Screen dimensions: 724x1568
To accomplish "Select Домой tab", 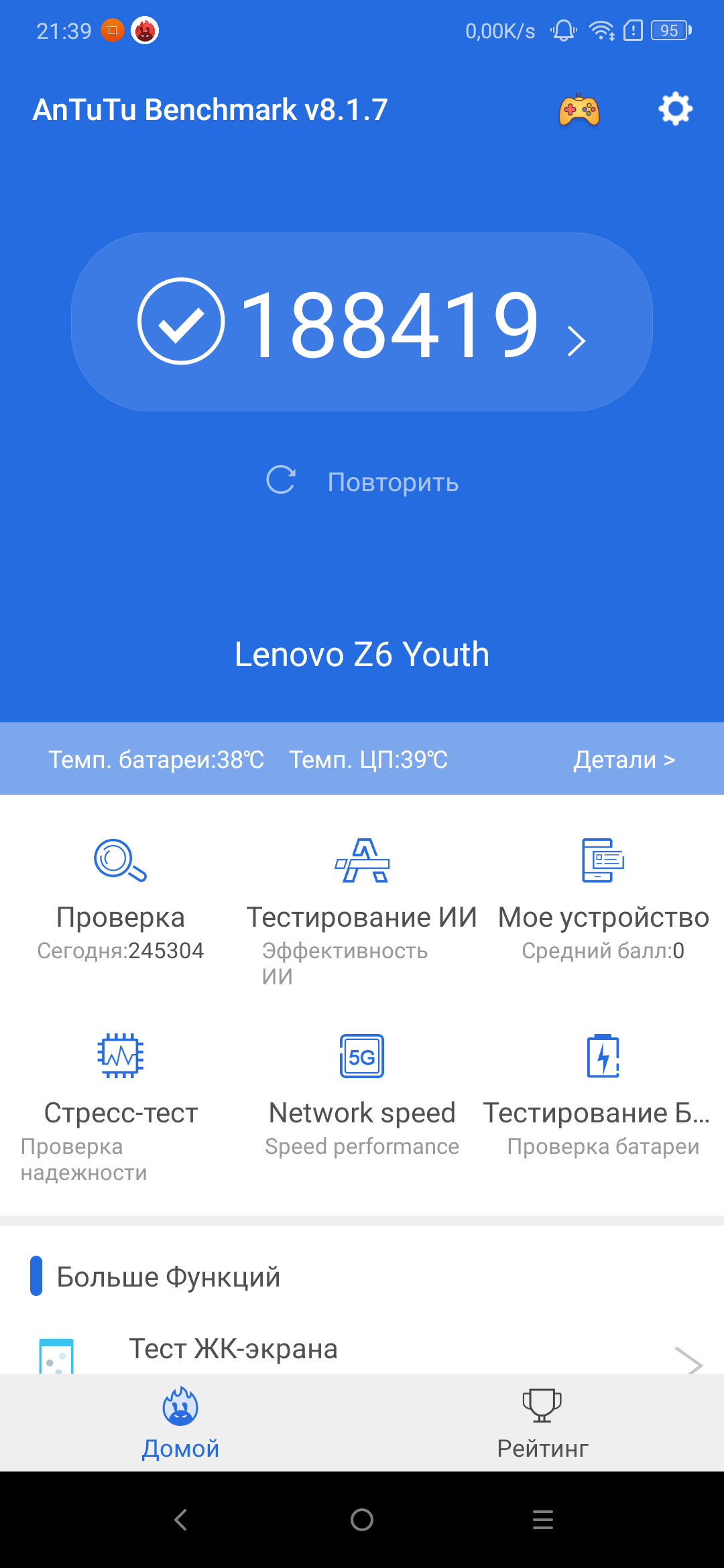I will 180,1423.
